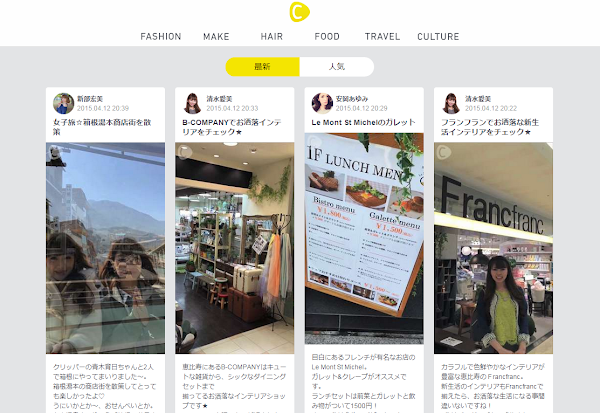View the CULTURE category

point(438,36)
